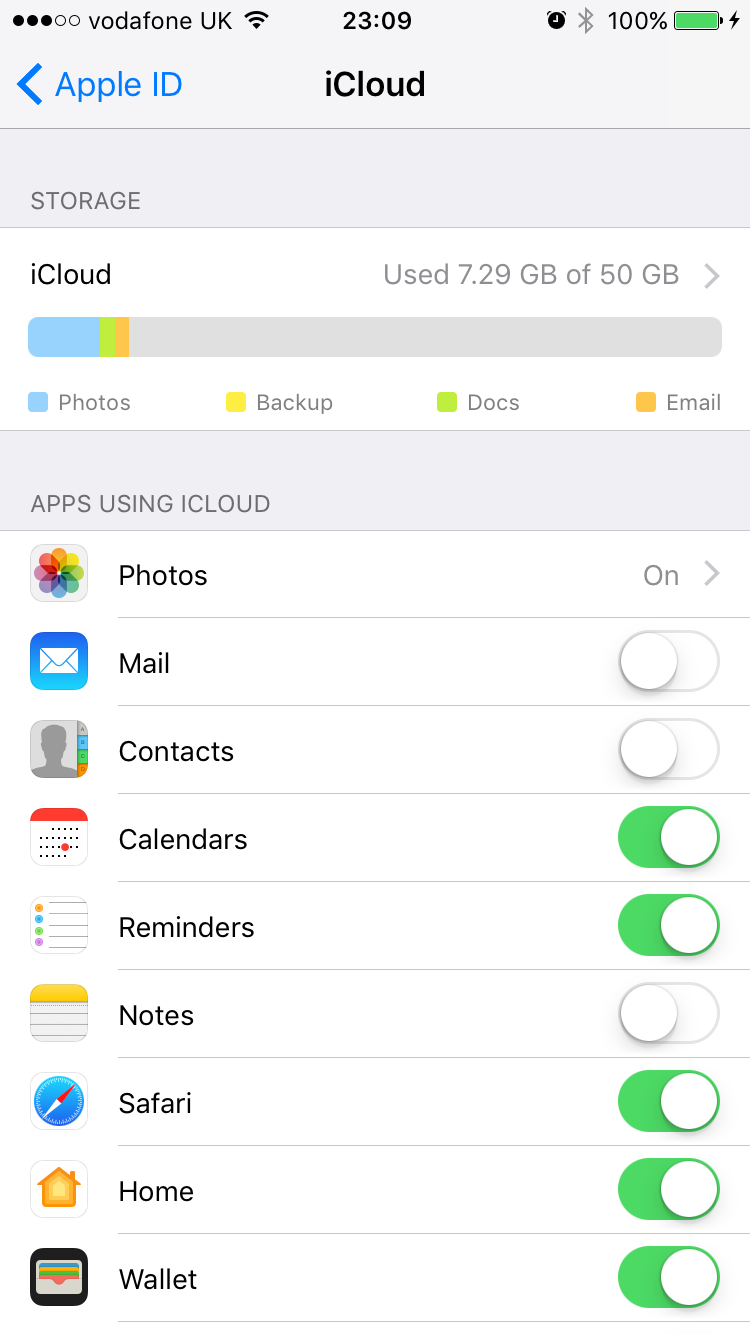
Task: Disable Wallet iCloud toggle
Action: [669, 1278]
